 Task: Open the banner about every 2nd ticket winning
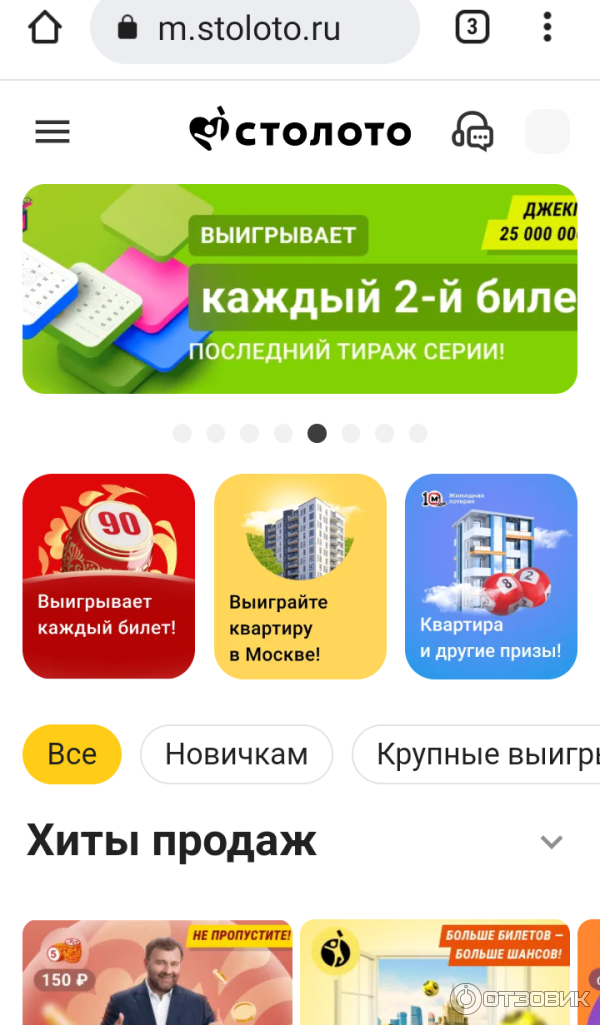pos(300,289)
